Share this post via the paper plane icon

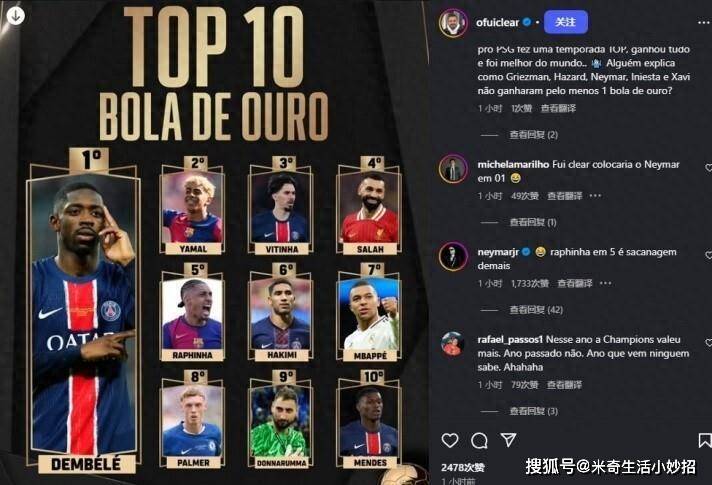pyautogui.click(x=508, y=440)
